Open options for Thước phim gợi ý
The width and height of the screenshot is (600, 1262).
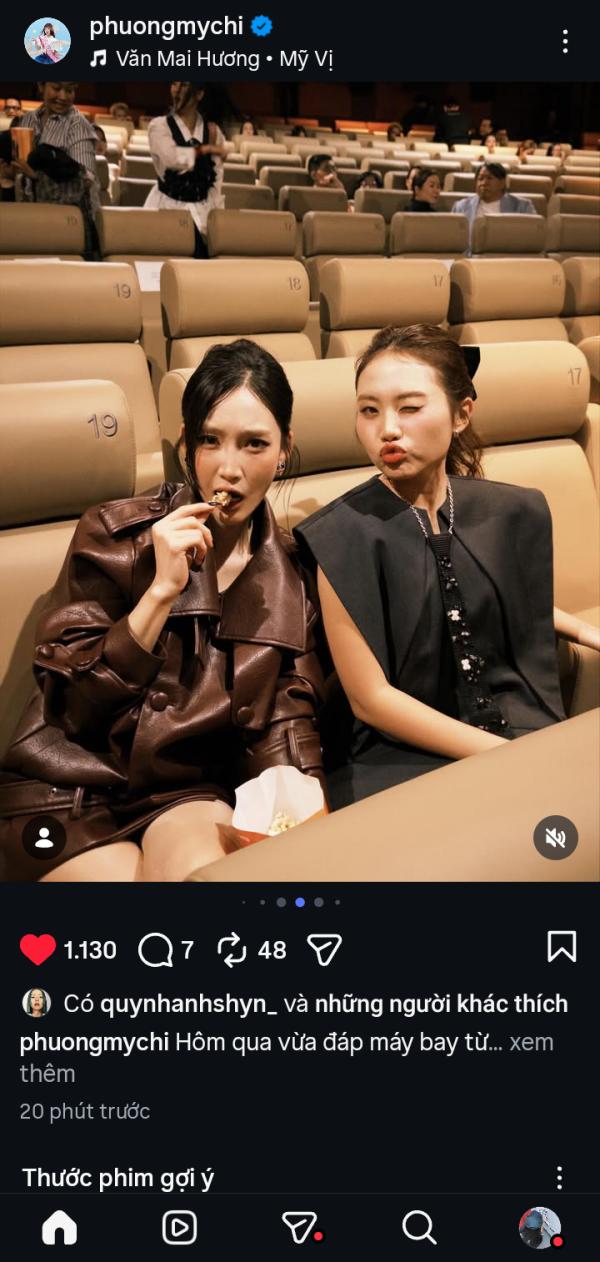(x=560, y=1178)
